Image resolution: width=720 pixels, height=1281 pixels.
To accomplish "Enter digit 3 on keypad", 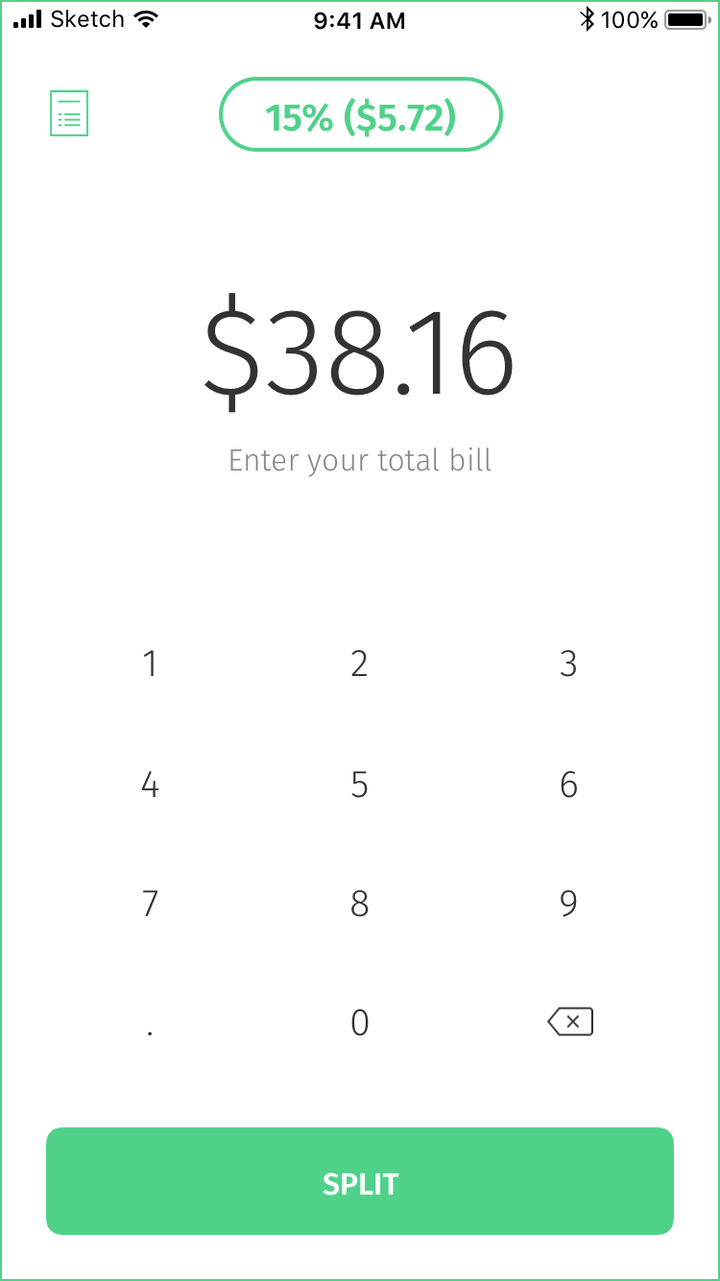I will [569, 664].
